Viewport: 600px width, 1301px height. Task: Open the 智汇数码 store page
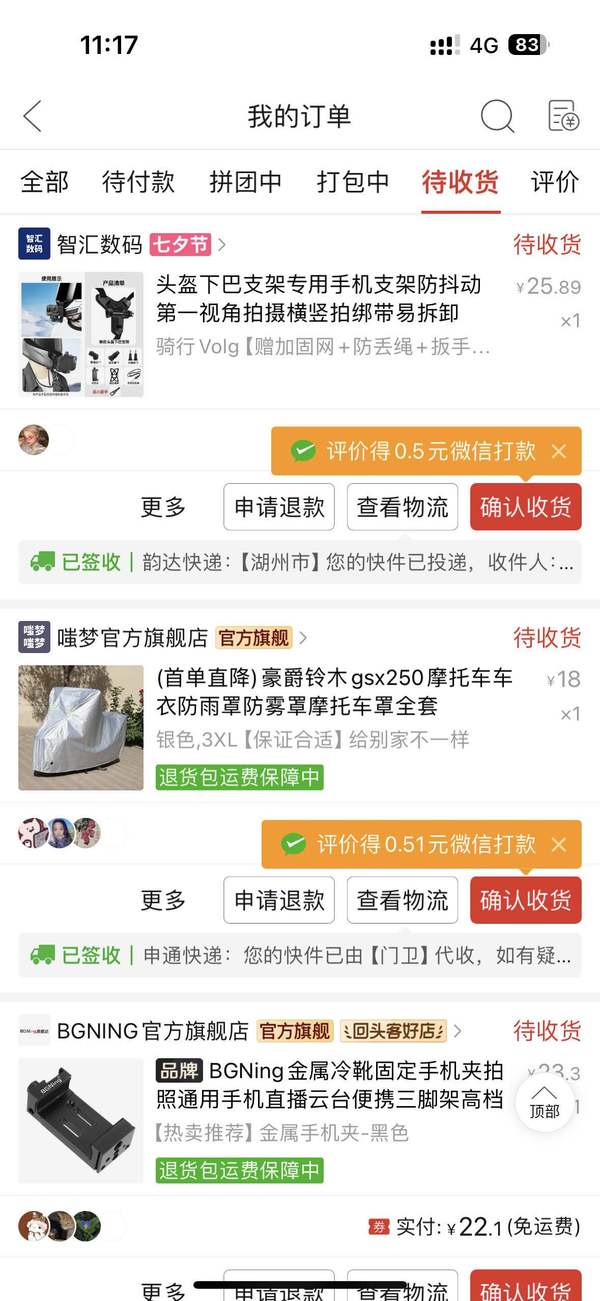click(99, 244)
